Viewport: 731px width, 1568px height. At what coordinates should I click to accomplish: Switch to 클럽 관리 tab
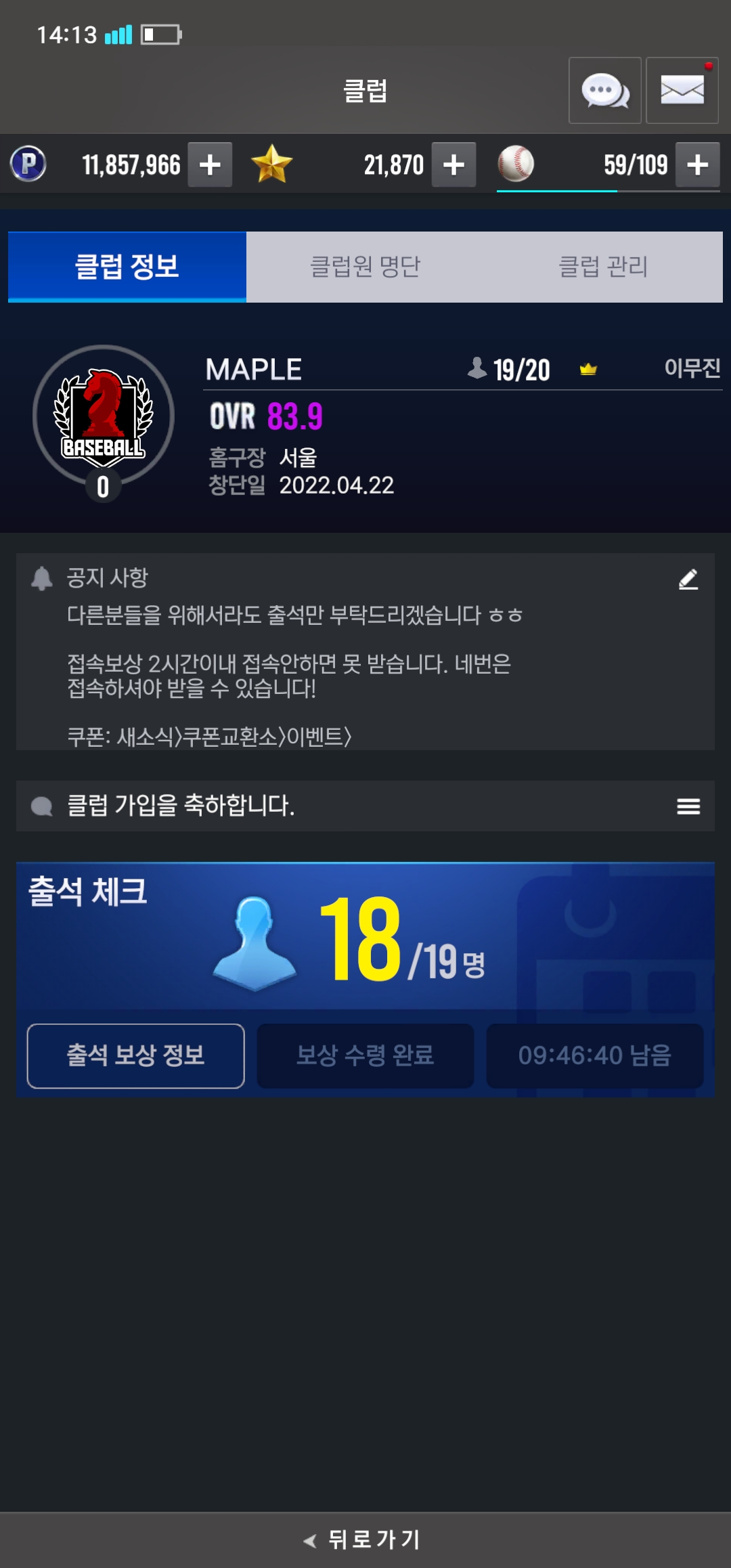pyautogui.click(x=603, y=267)
